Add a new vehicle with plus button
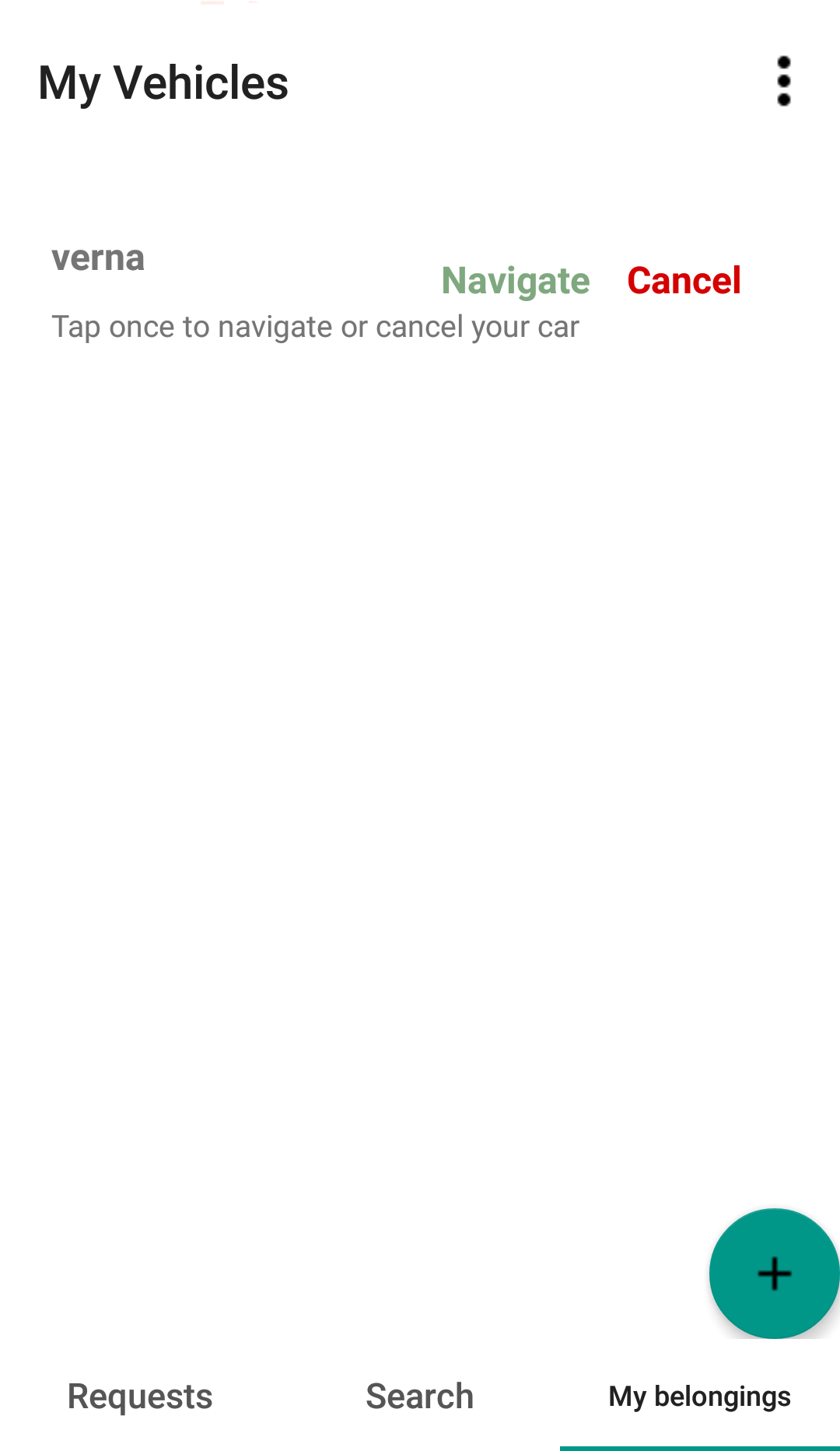The height and width of the screenshot is (1451, 840). coord(774,1273)
